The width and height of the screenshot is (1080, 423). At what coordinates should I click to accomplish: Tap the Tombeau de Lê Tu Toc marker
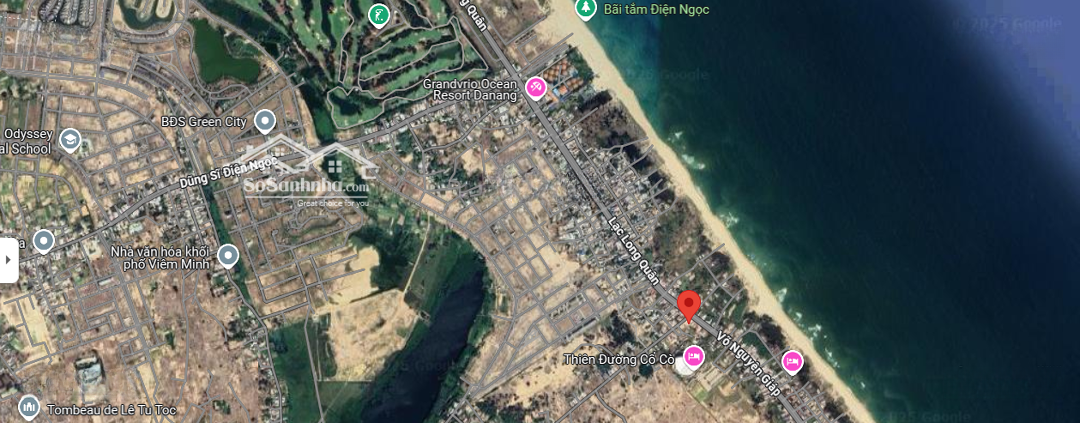point(29,407)
